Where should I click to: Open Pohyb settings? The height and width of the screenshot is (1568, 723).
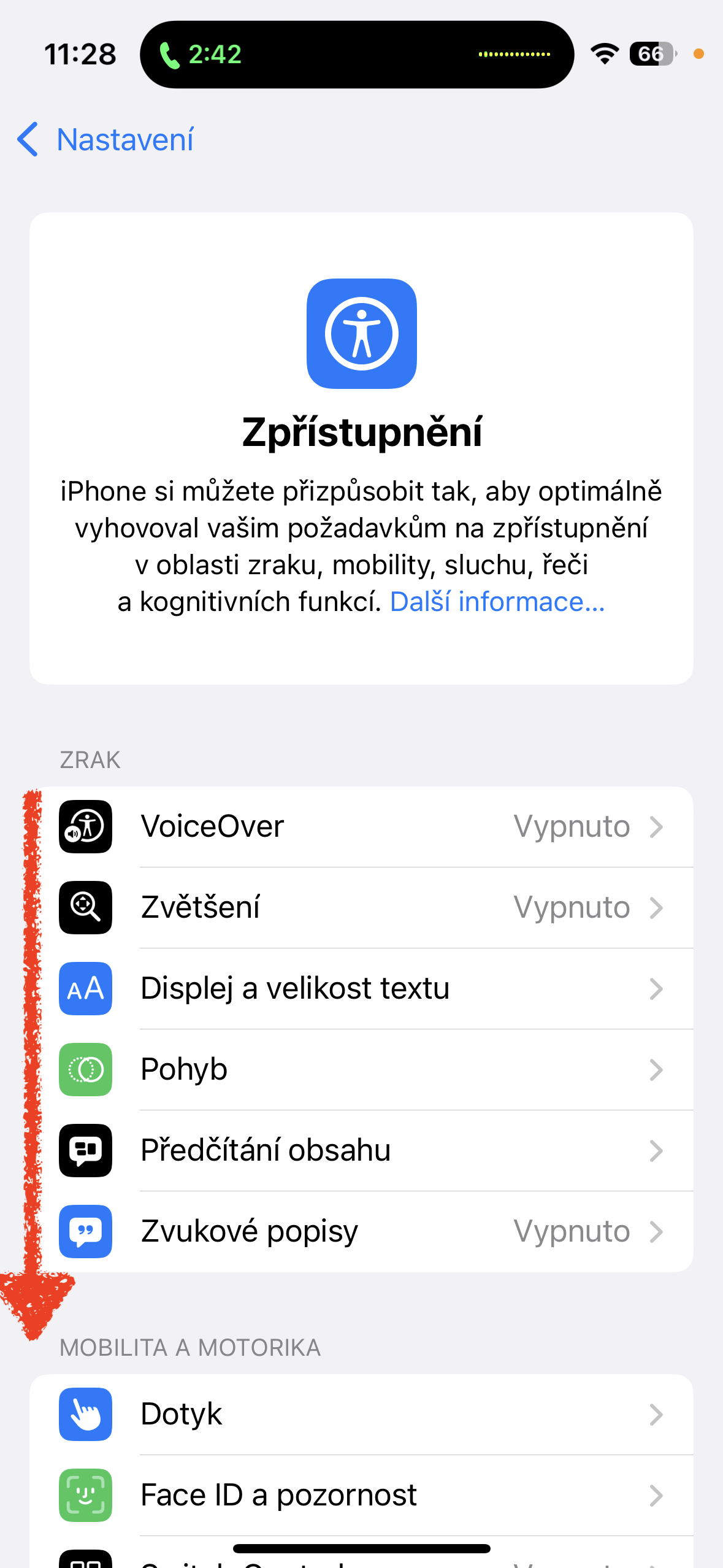coord(362,1069)
